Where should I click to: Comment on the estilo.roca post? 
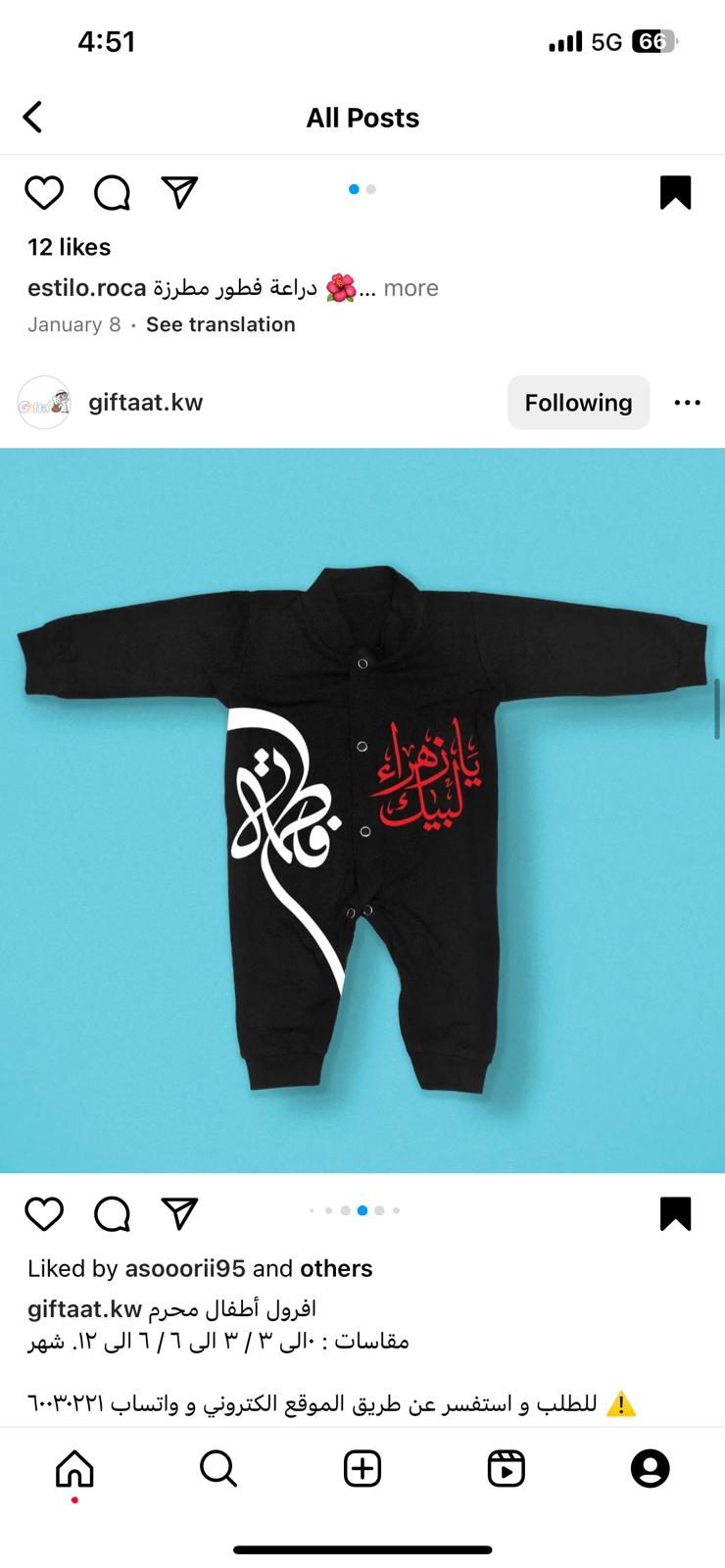tap(112, 192)
